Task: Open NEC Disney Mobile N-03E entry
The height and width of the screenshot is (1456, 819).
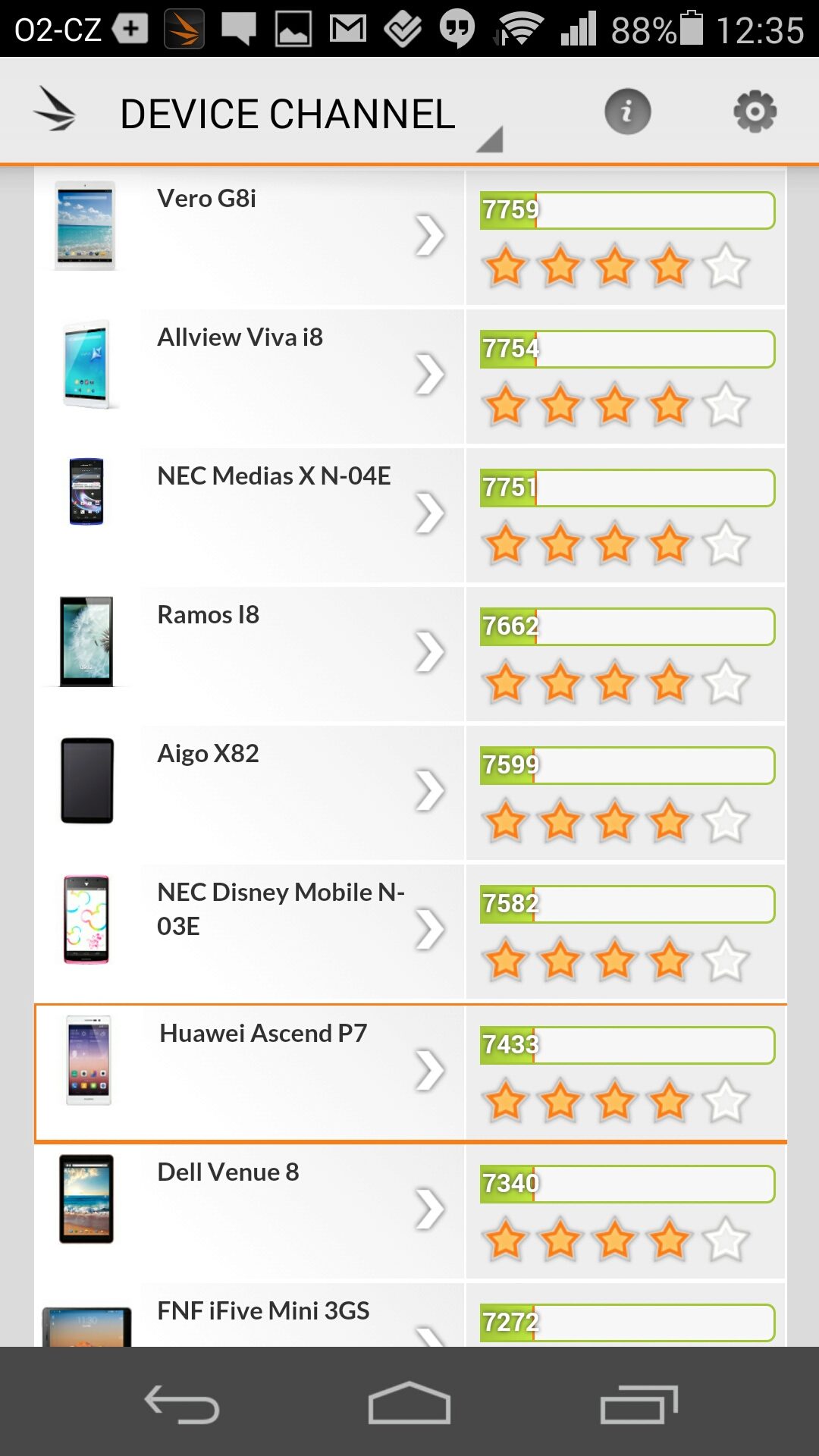Action: [x=410, y=931]
